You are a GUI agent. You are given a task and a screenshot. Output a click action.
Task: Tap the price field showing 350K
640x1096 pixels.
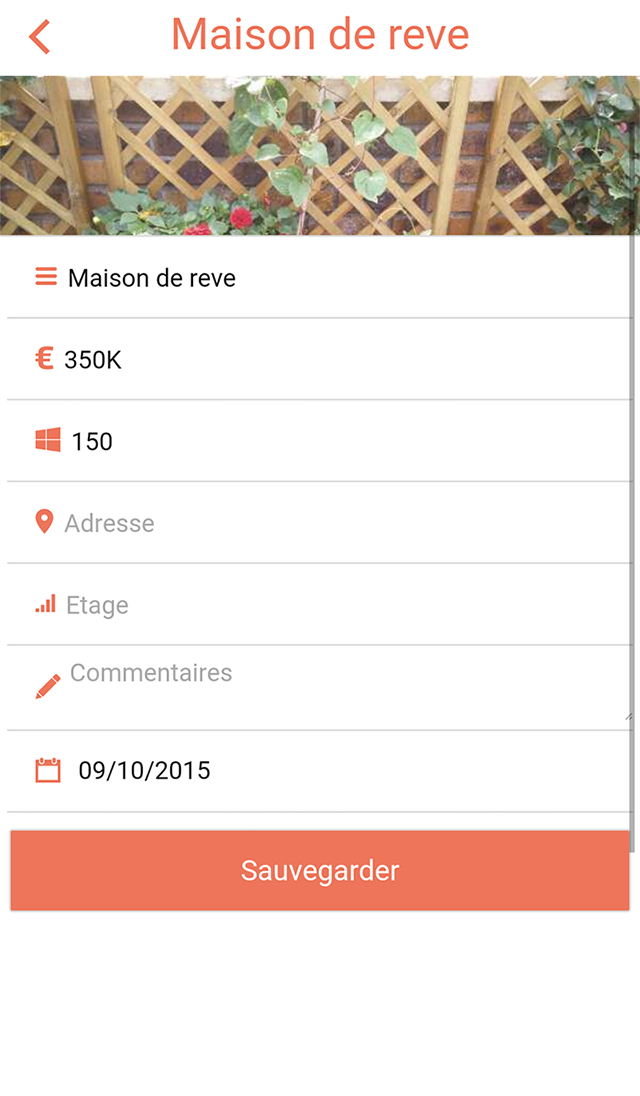click(300, 360)
